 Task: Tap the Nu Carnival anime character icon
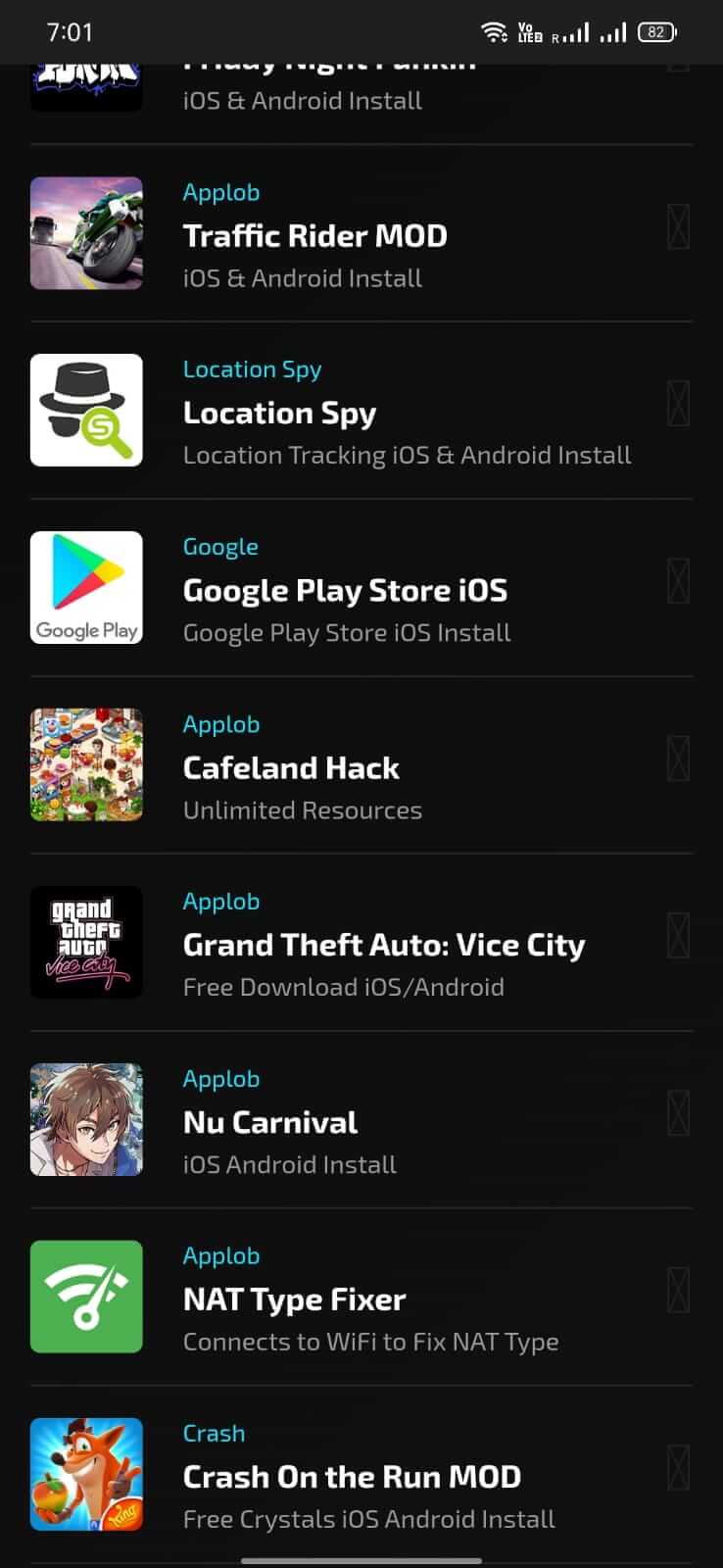(x=86, y=1119)
